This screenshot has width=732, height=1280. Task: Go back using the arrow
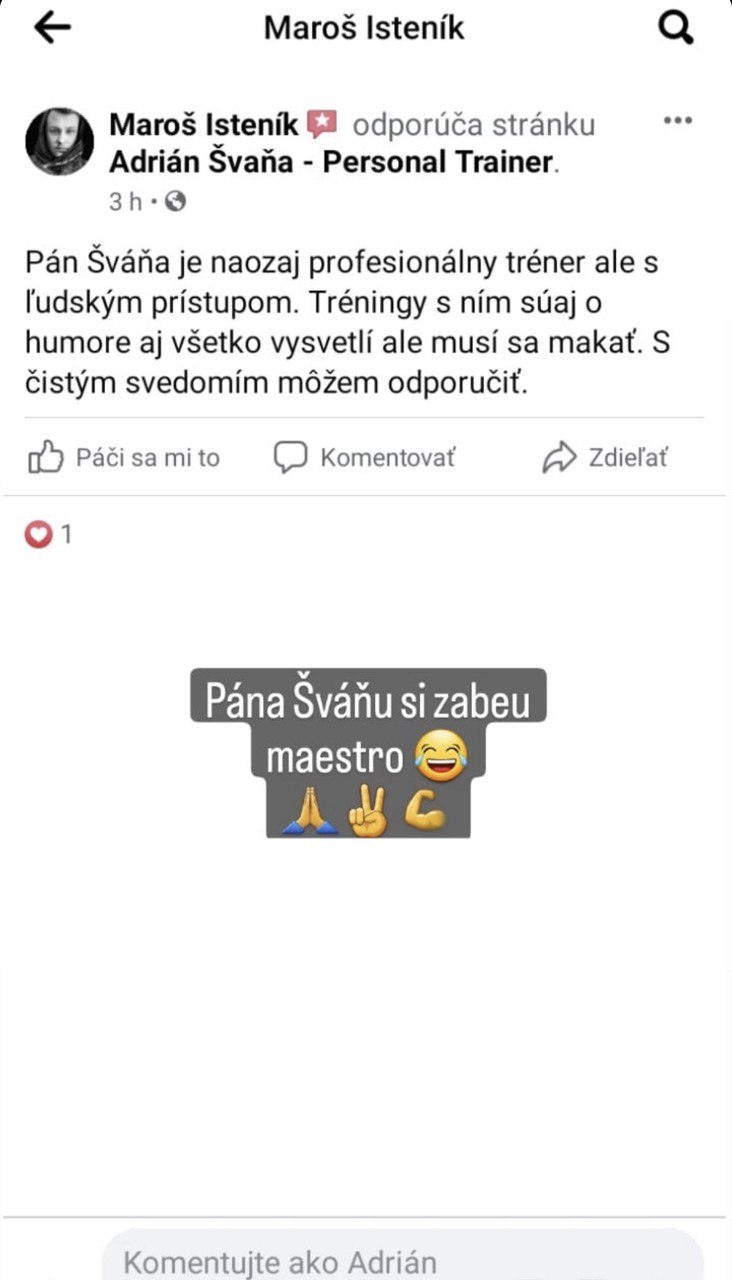52,28
